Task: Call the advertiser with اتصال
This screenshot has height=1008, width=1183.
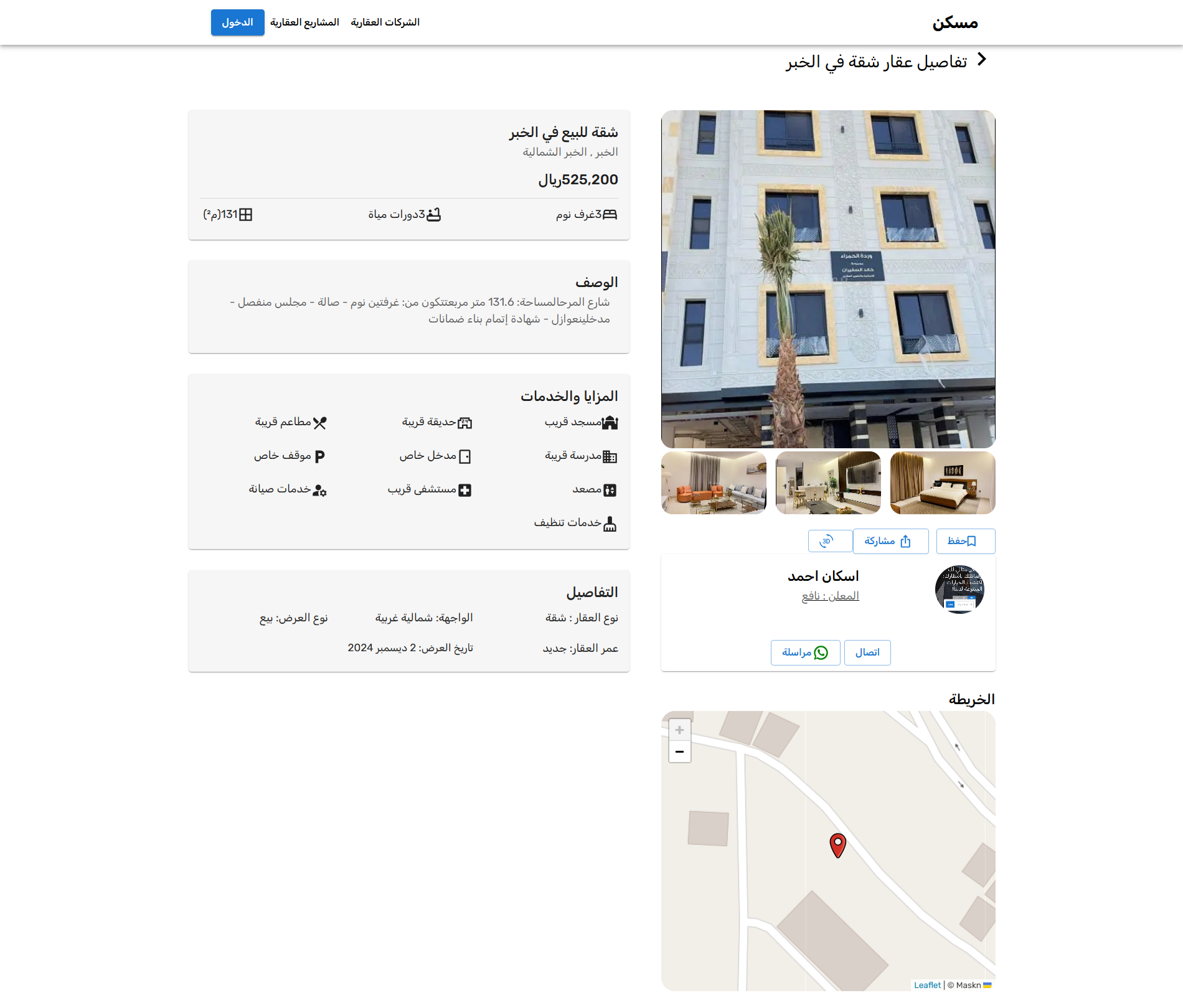Action: point(867,652)
